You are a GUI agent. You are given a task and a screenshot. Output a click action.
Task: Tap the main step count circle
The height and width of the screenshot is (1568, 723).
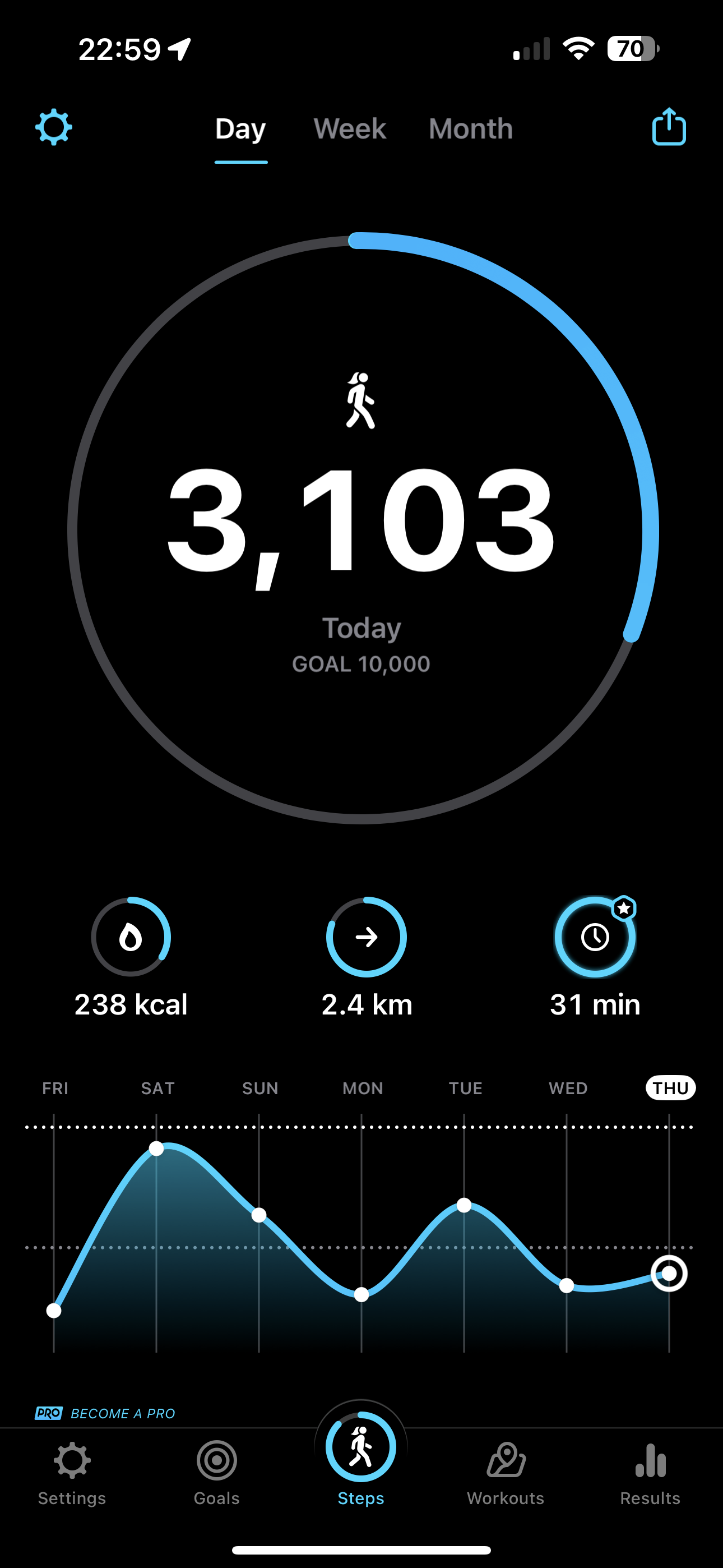(363, 528)
